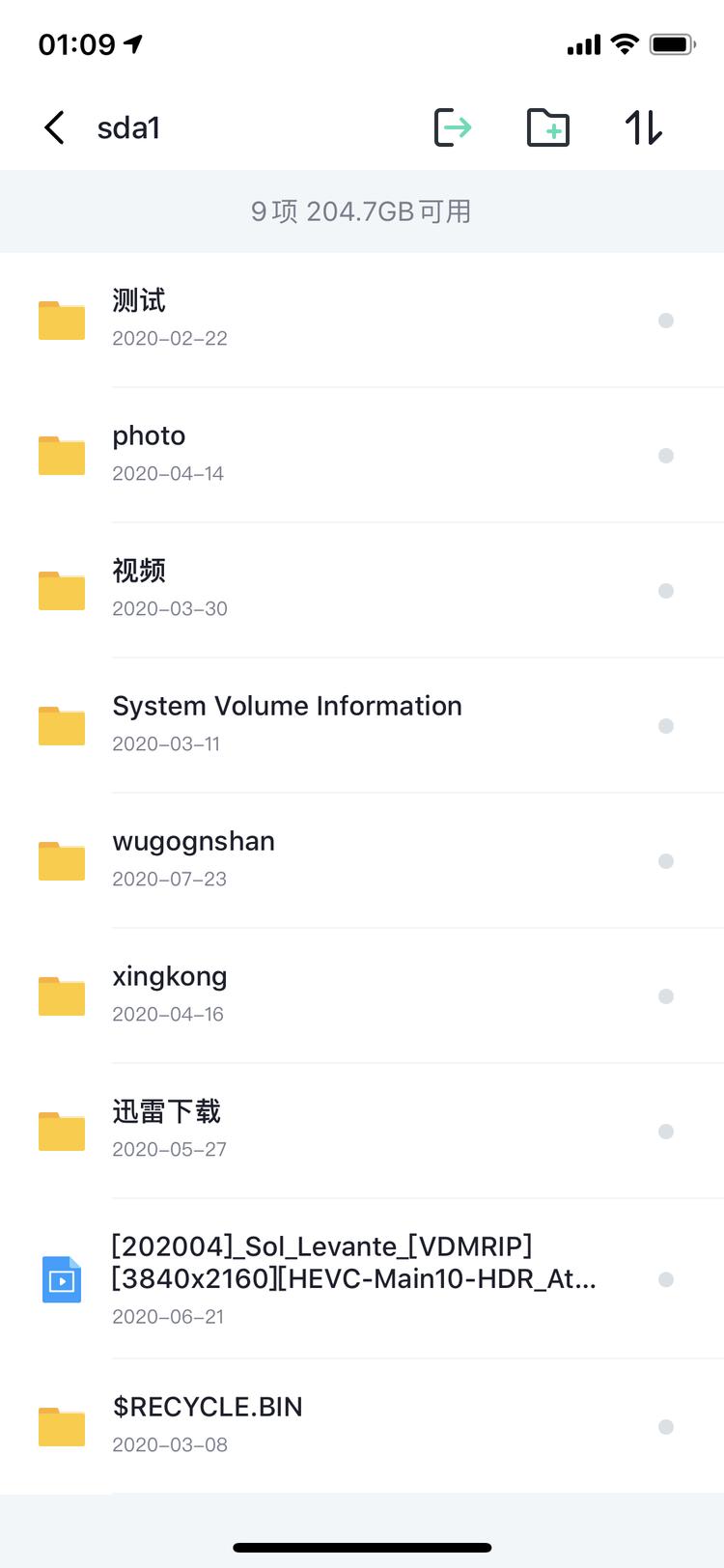The height and width of the screenshot is (1568, 724).
Task: Tap the sda1 title in the navigation bar
Action: [128, 126]
